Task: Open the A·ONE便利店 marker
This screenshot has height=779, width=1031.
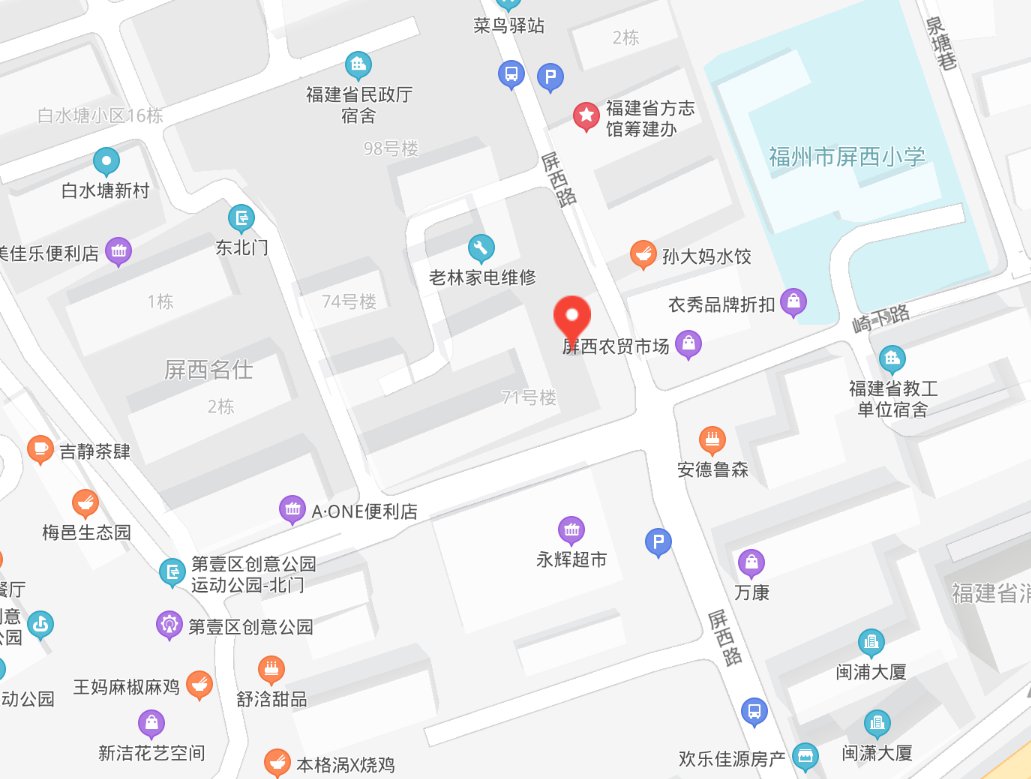Action: pyautogui.click(x=291, y=510)
